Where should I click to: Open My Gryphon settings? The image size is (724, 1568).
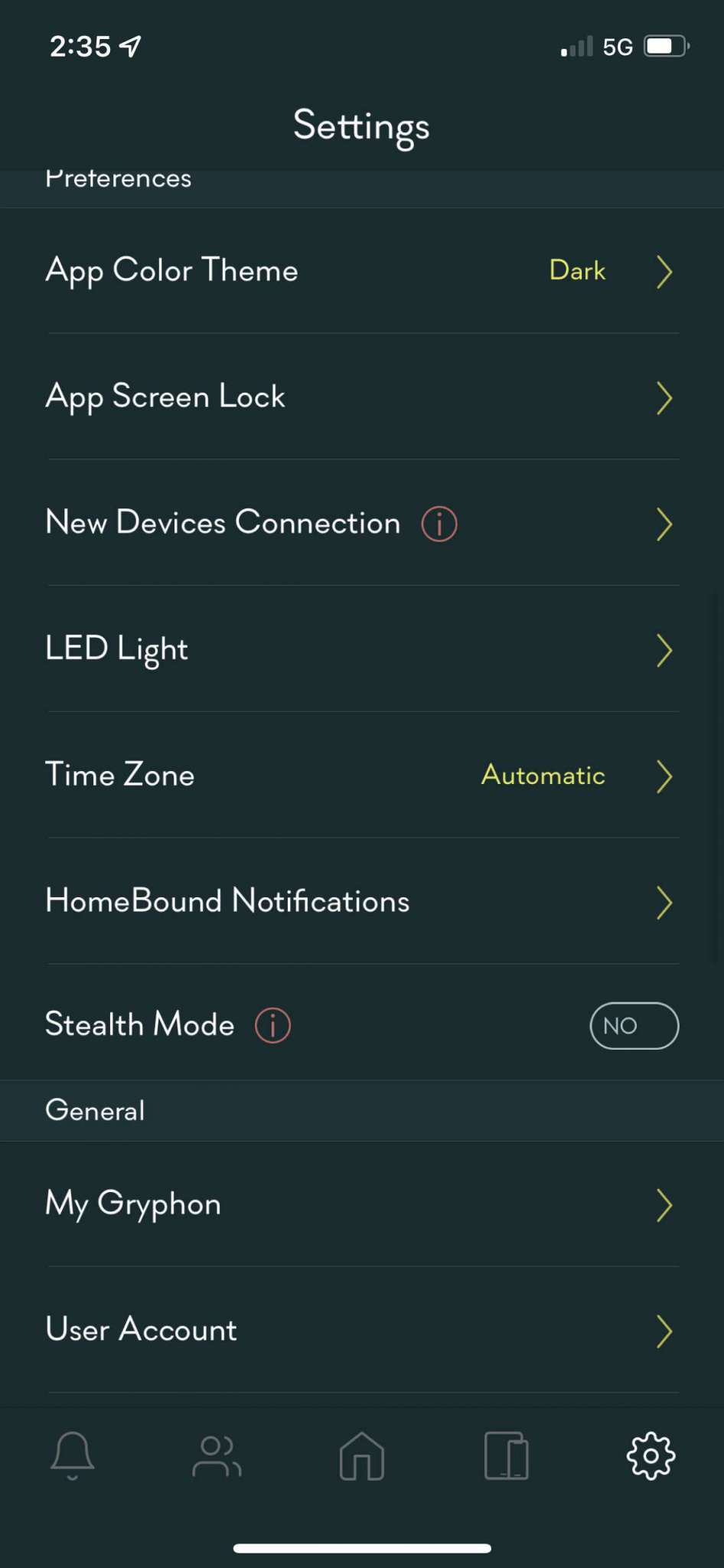click(361, 1204)
